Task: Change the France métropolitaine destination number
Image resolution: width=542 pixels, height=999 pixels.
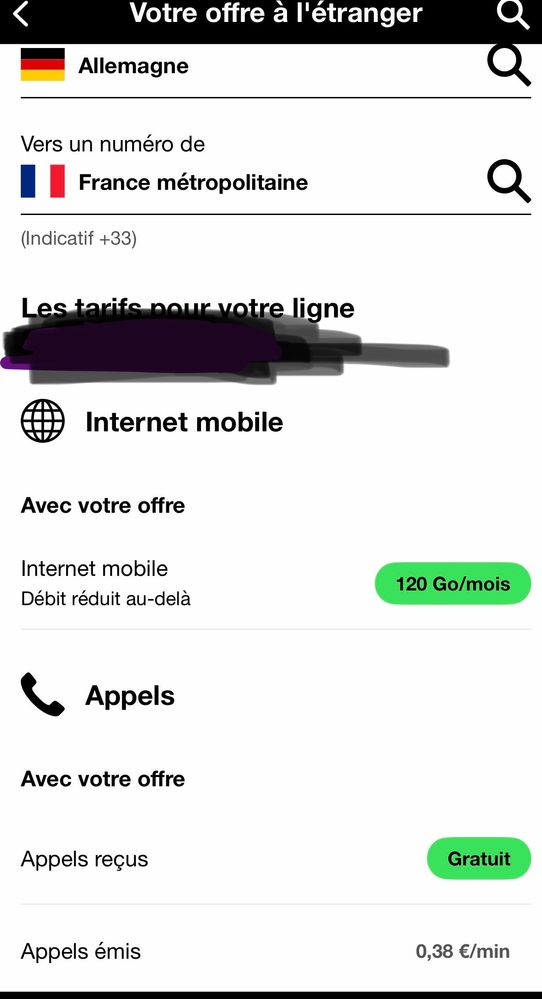Action: (275, 182)
